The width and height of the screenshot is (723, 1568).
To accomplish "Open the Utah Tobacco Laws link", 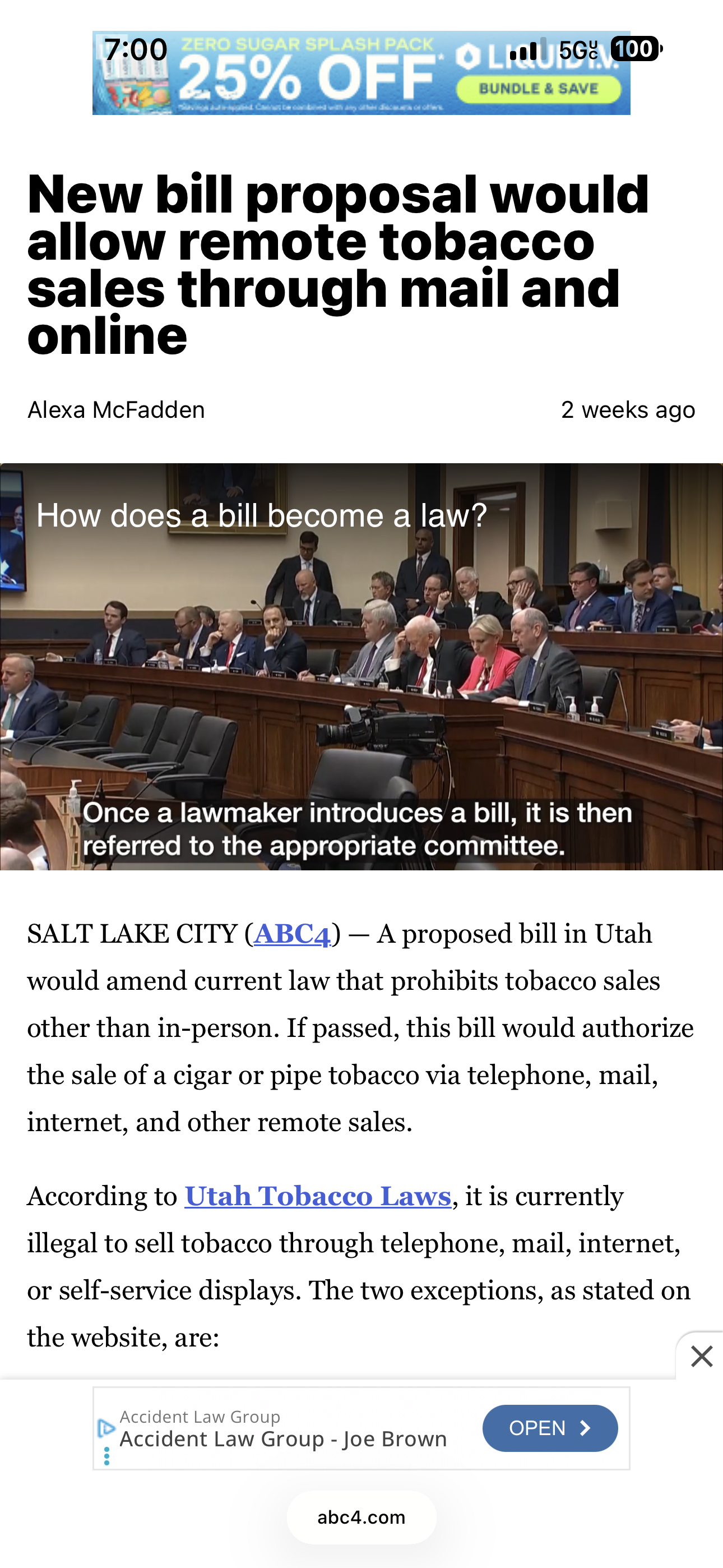I will 318,1197.
